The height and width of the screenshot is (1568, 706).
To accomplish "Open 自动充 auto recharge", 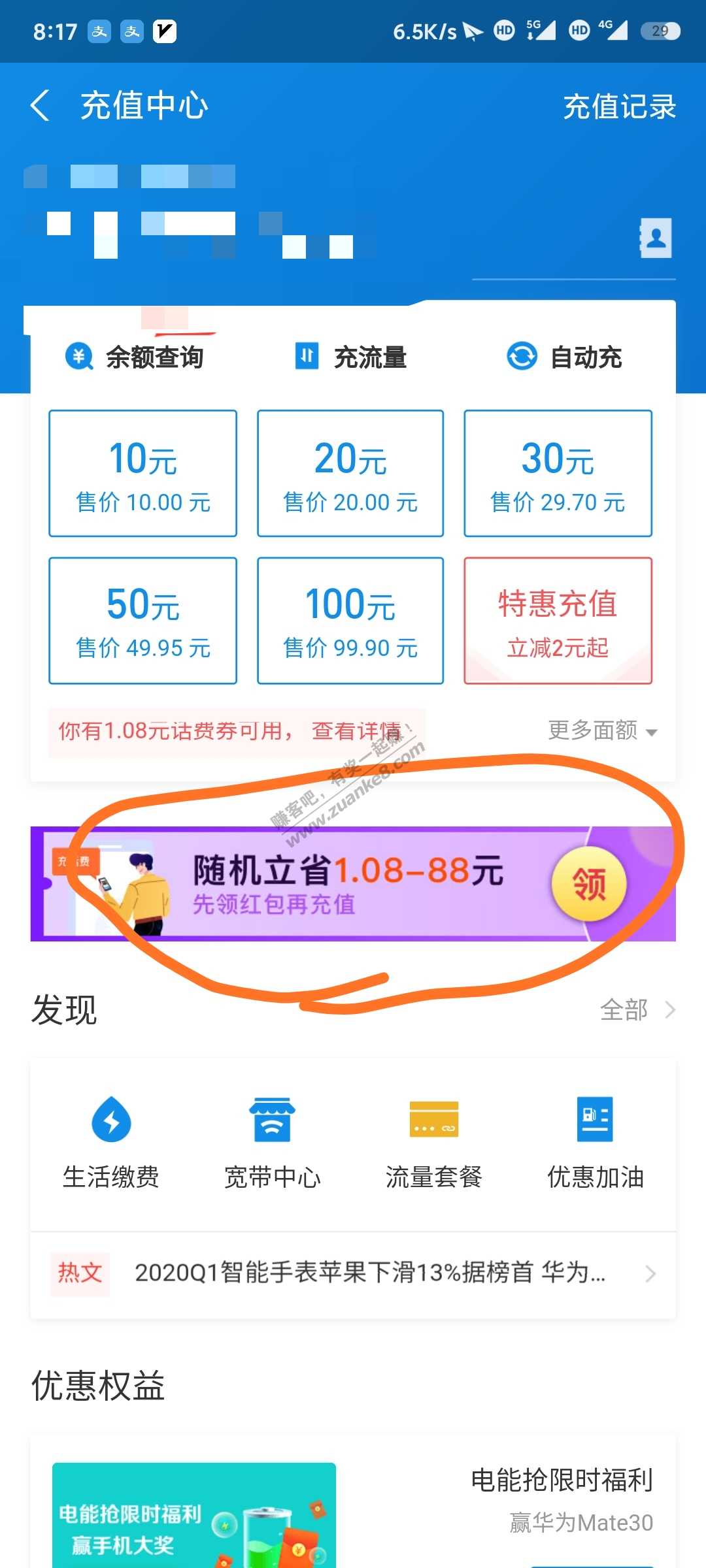I will click(x=565, y=357).
